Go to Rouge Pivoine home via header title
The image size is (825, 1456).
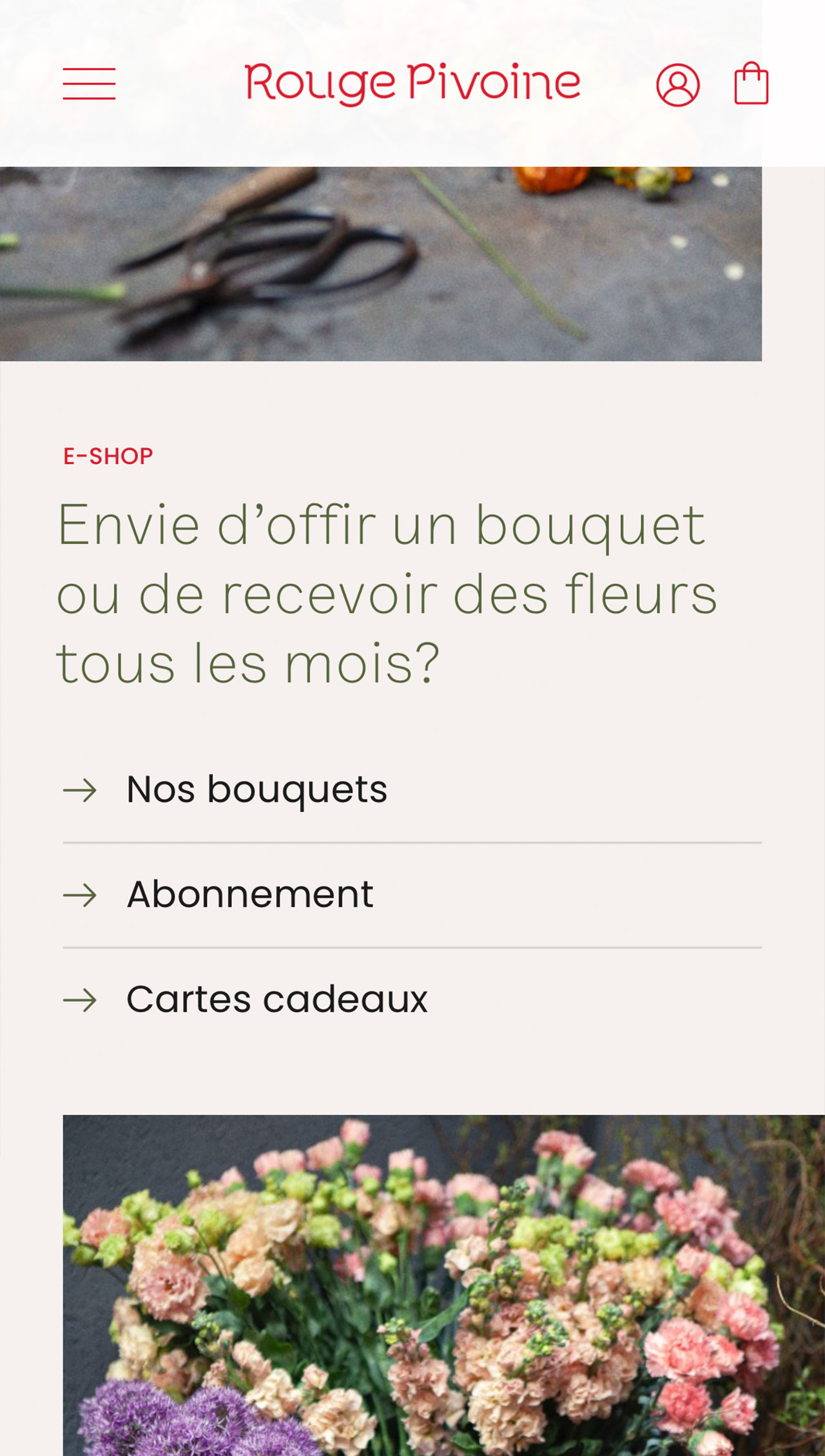(412, 83)
